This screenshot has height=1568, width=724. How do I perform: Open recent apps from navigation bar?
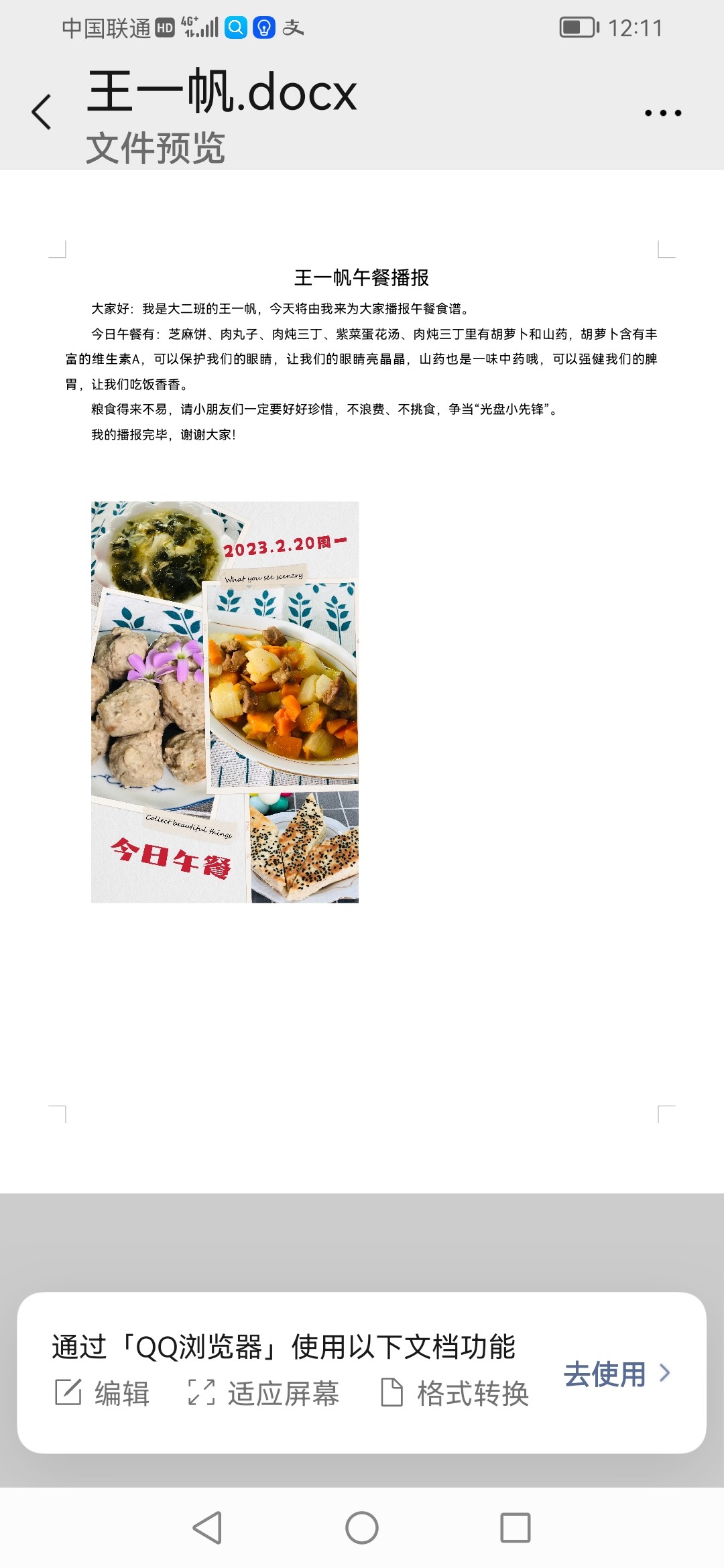[x=515, y=1528]
